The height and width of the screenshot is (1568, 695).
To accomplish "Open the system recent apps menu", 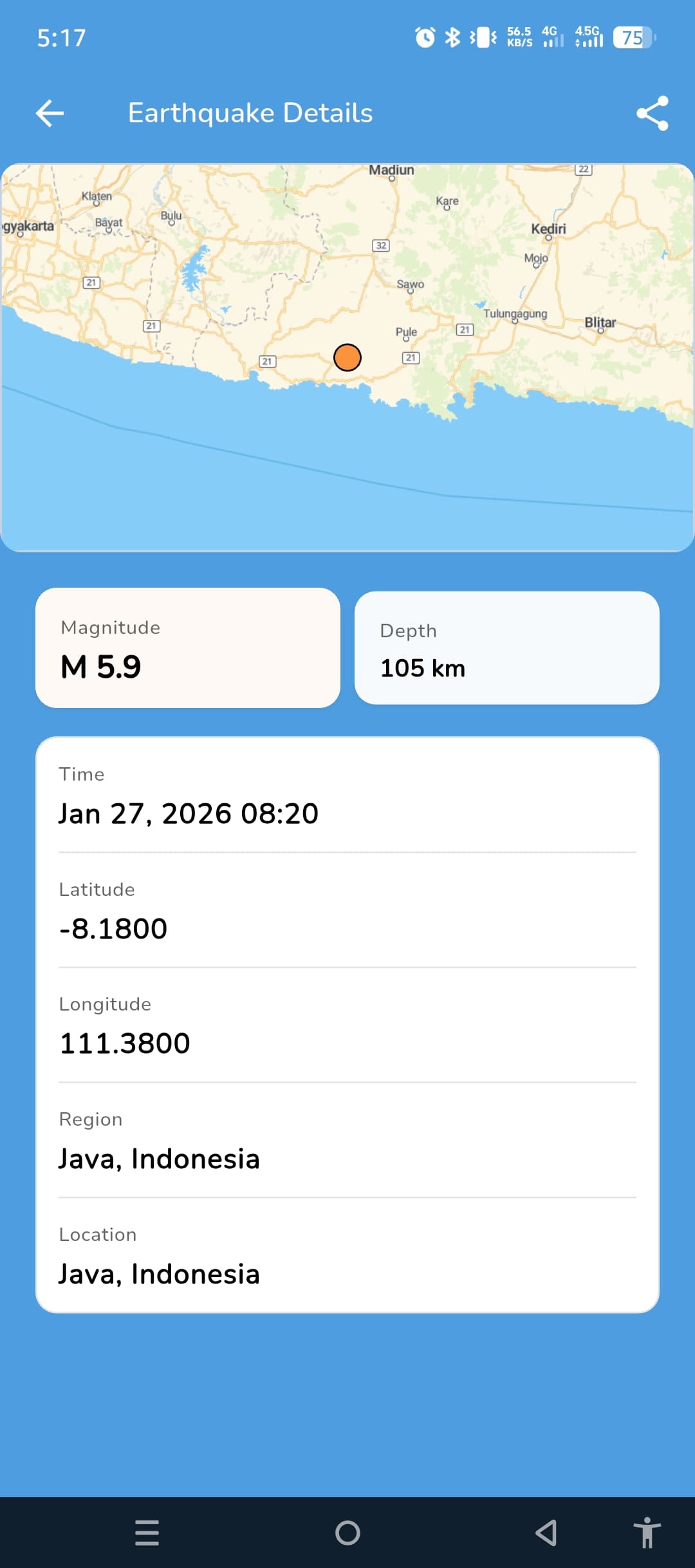I will click(147, 1533).
